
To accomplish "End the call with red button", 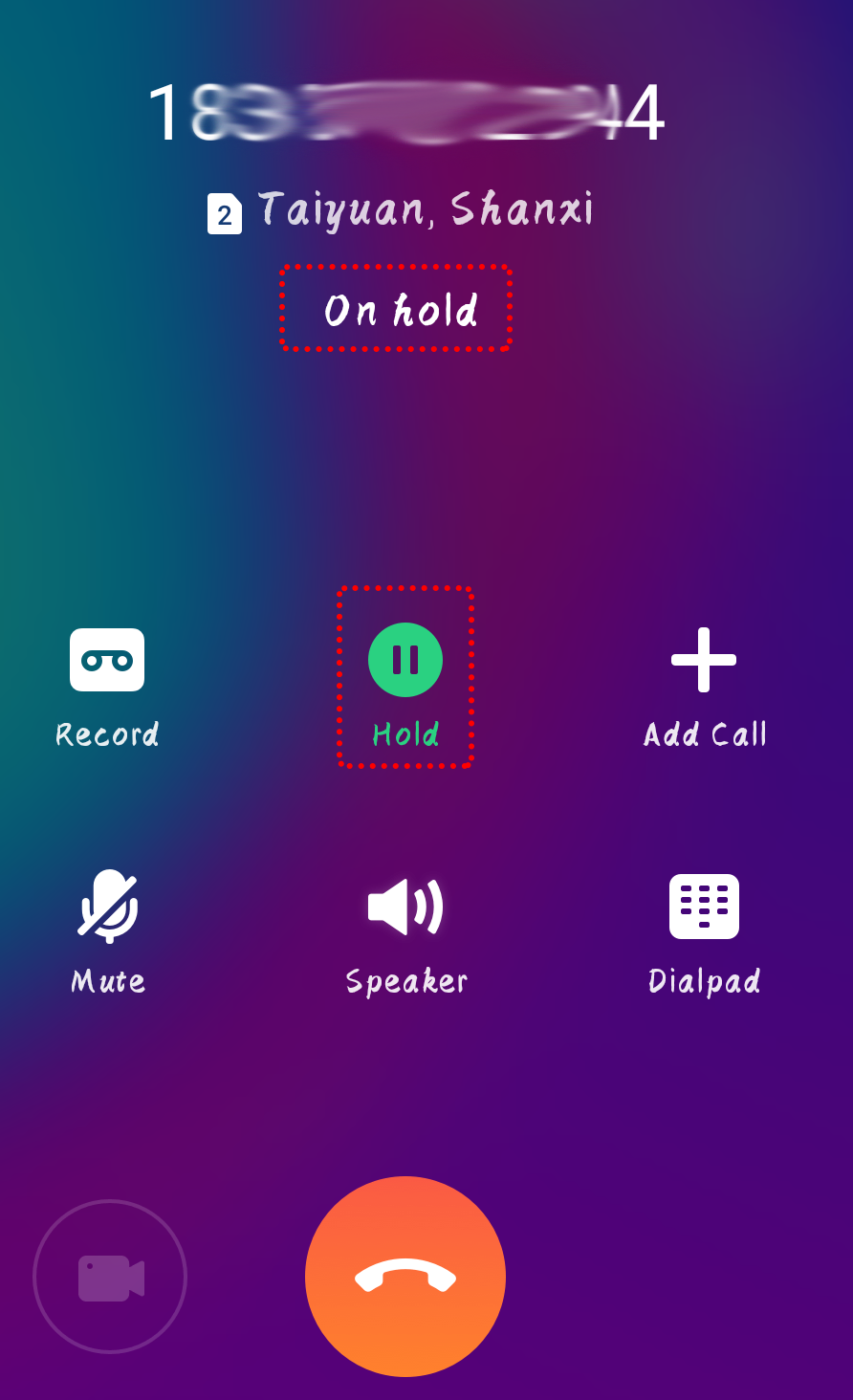I will pos(405,1276).
